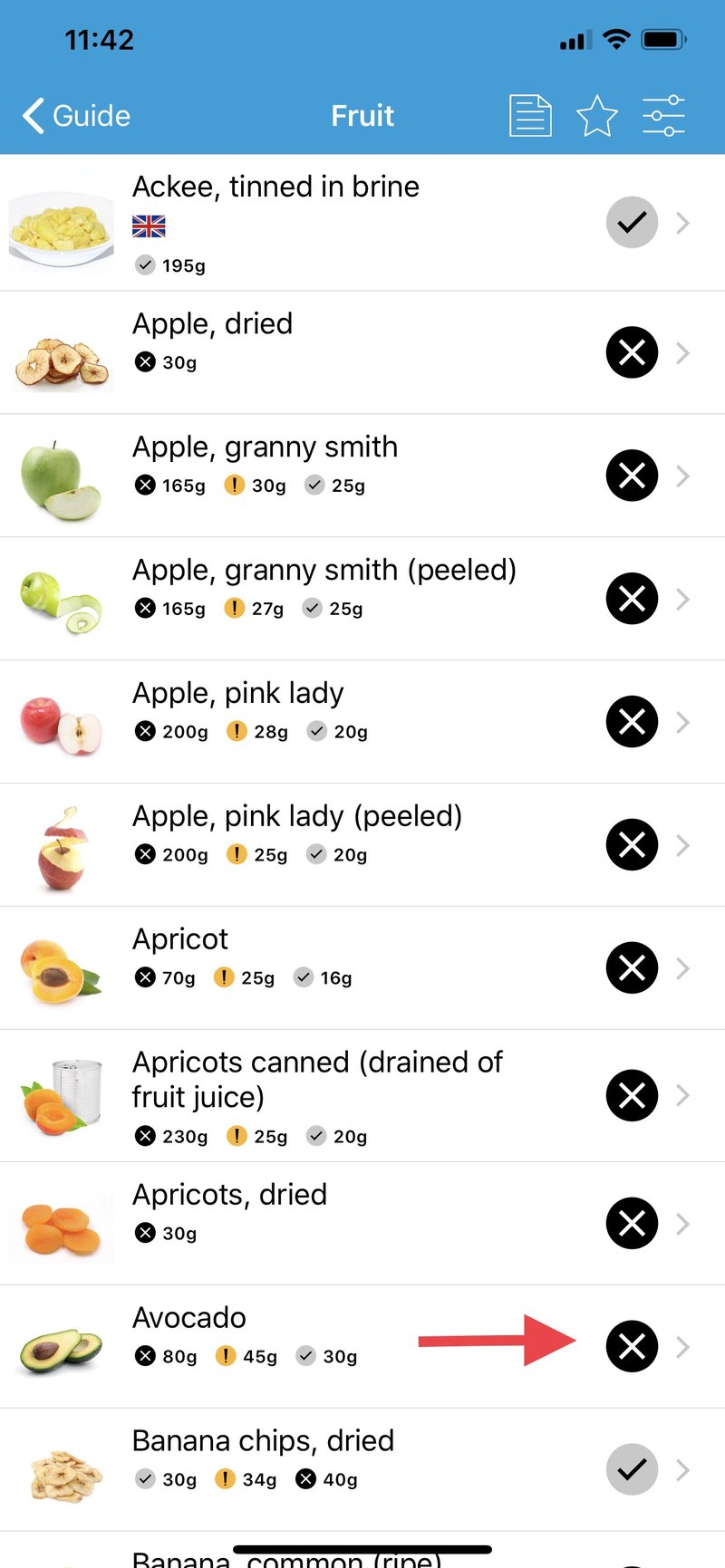725x1568 pixels.
Task: Go back to Guide
Action: pos(76,116)
